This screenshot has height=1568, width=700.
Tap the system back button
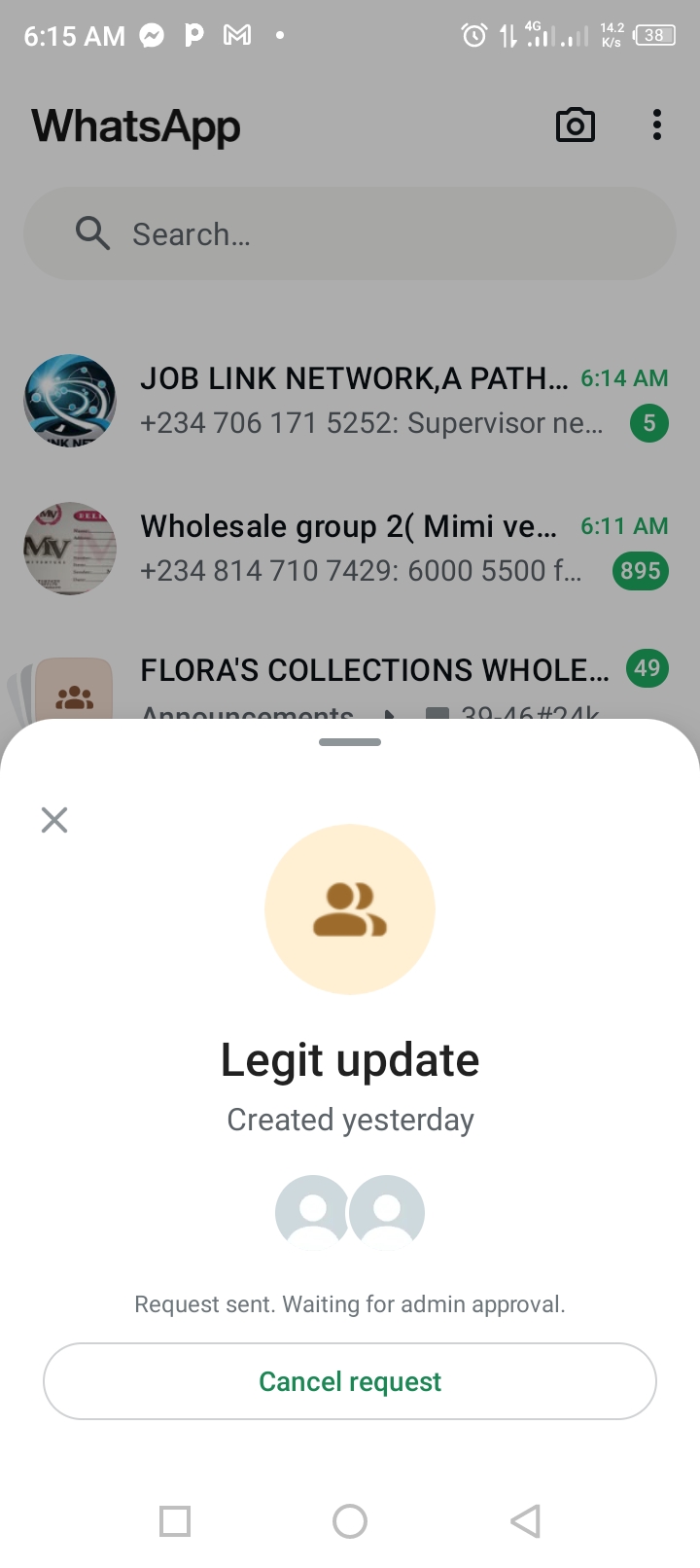[x=525, y=1520]
